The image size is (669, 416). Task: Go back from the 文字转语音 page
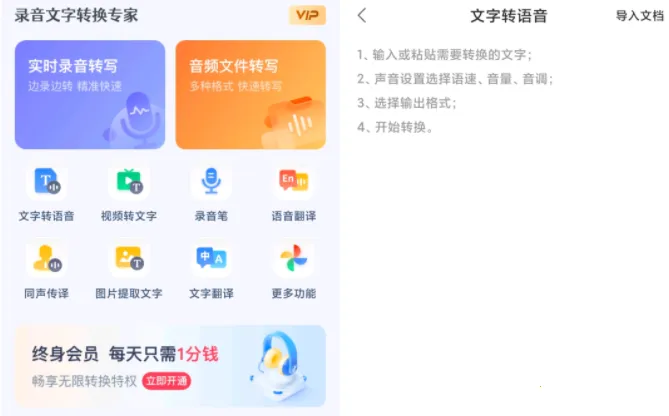click(362, 15)
